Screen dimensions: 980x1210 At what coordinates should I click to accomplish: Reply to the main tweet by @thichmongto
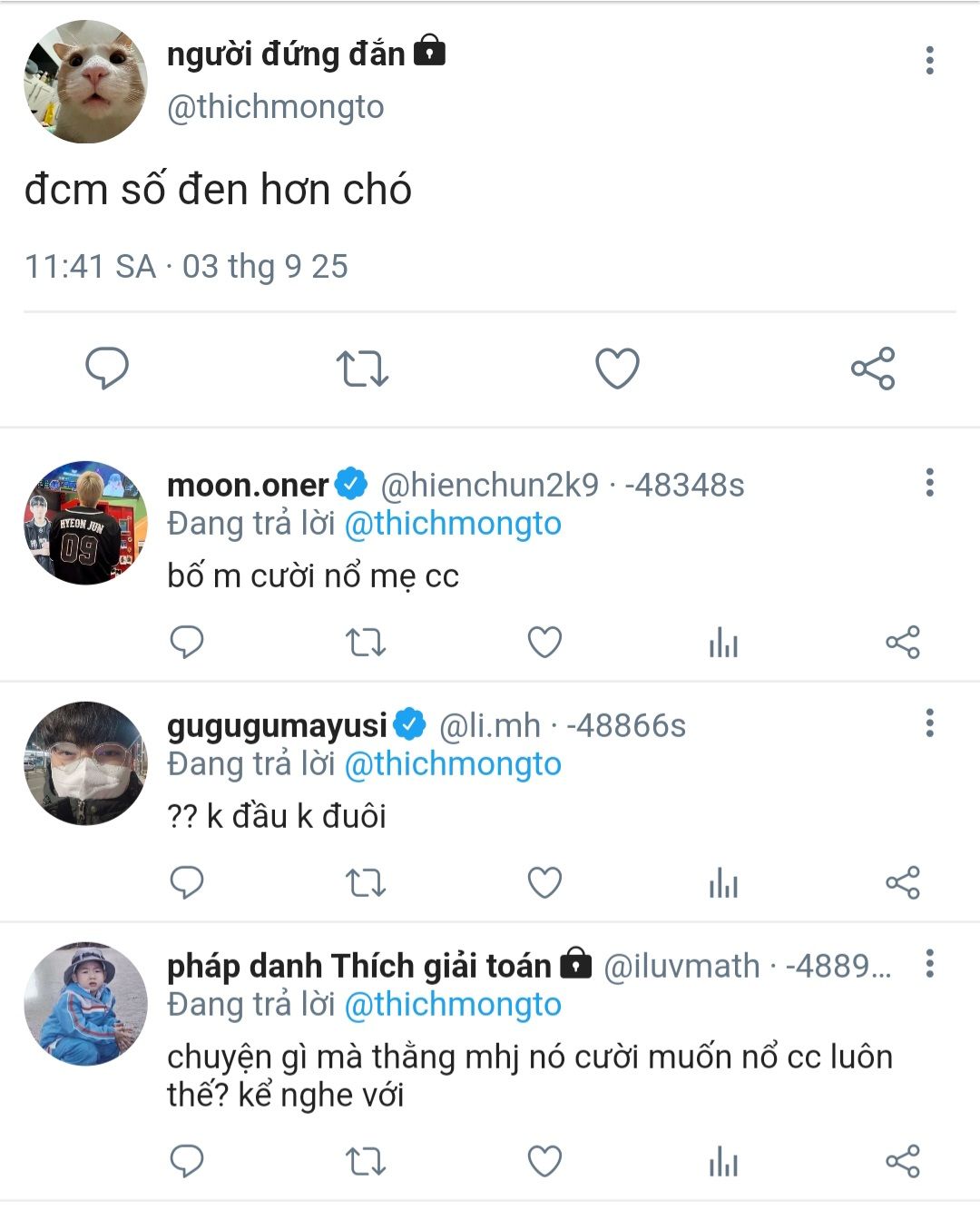107,369
